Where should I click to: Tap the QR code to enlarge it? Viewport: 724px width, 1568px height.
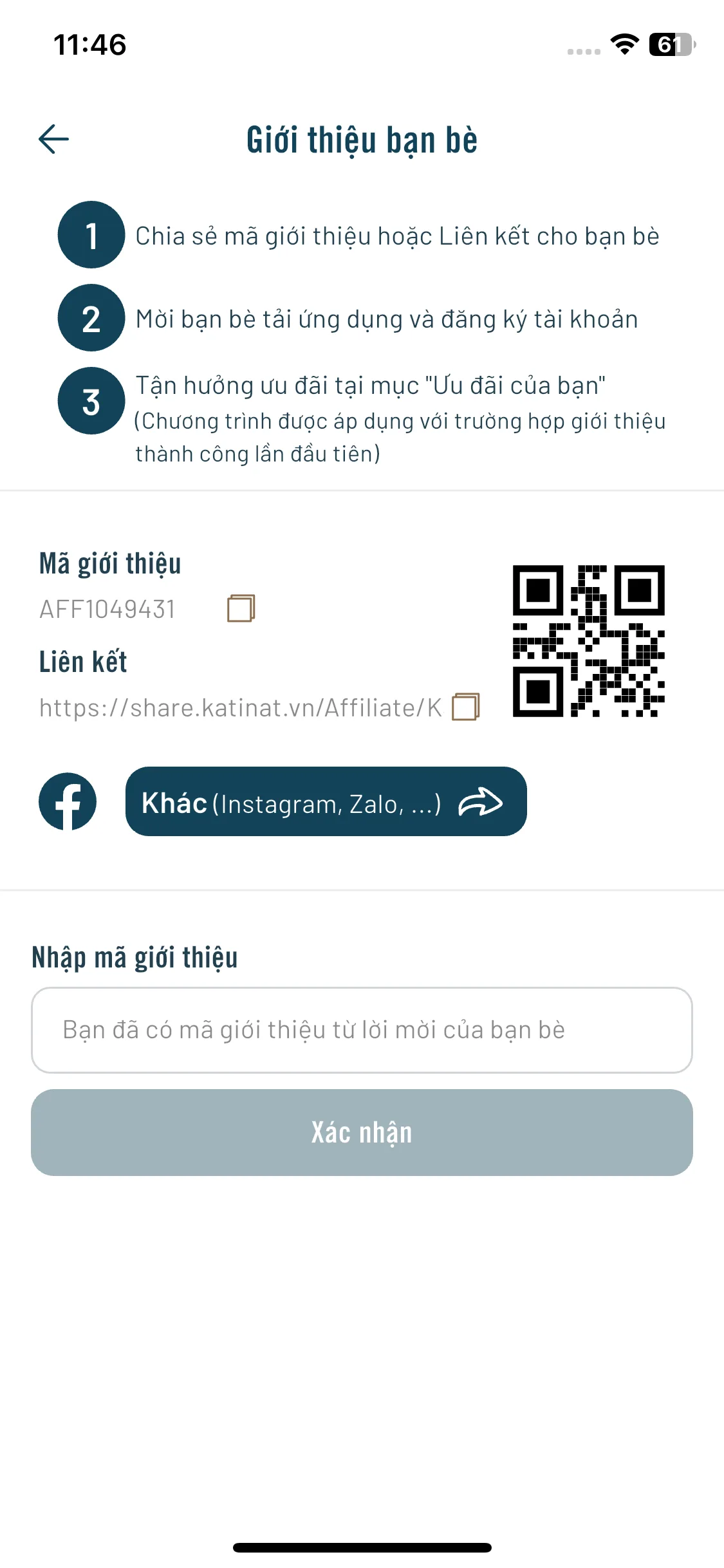(589, 640)
